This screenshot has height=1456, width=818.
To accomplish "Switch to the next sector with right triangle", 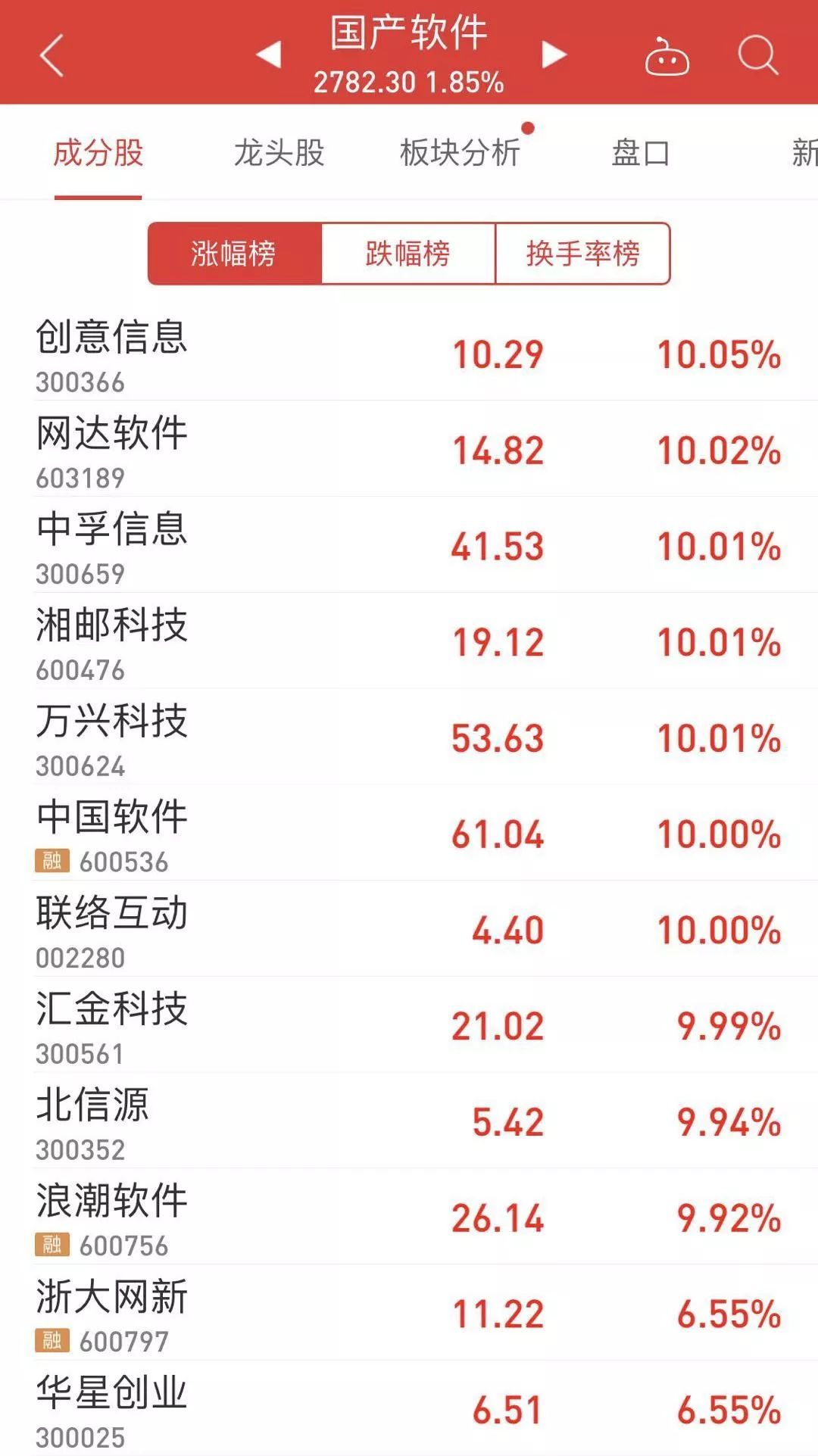I will [x=554, y=55].
